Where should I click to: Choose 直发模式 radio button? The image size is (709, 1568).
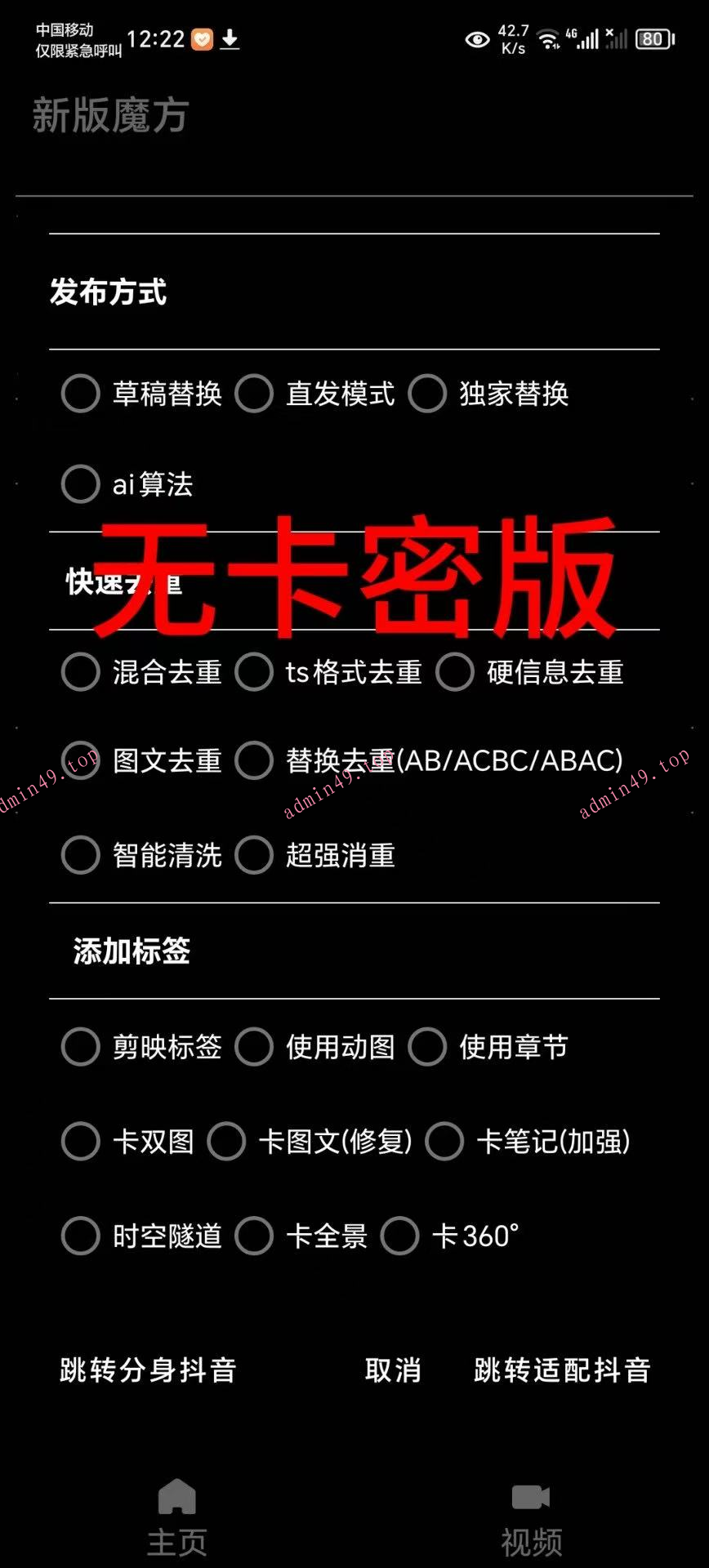click(x=254, y=394)
